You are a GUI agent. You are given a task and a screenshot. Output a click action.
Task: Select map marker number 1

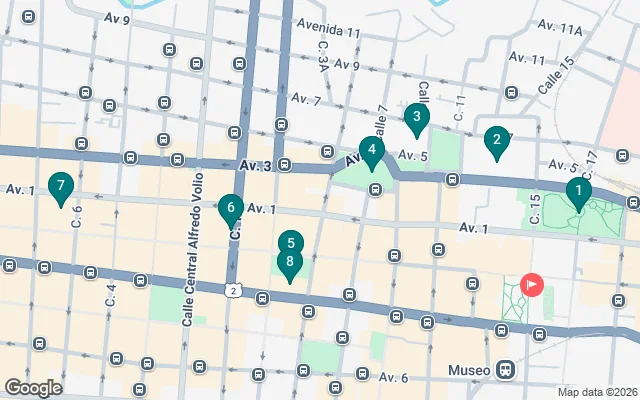pos(578,191)
